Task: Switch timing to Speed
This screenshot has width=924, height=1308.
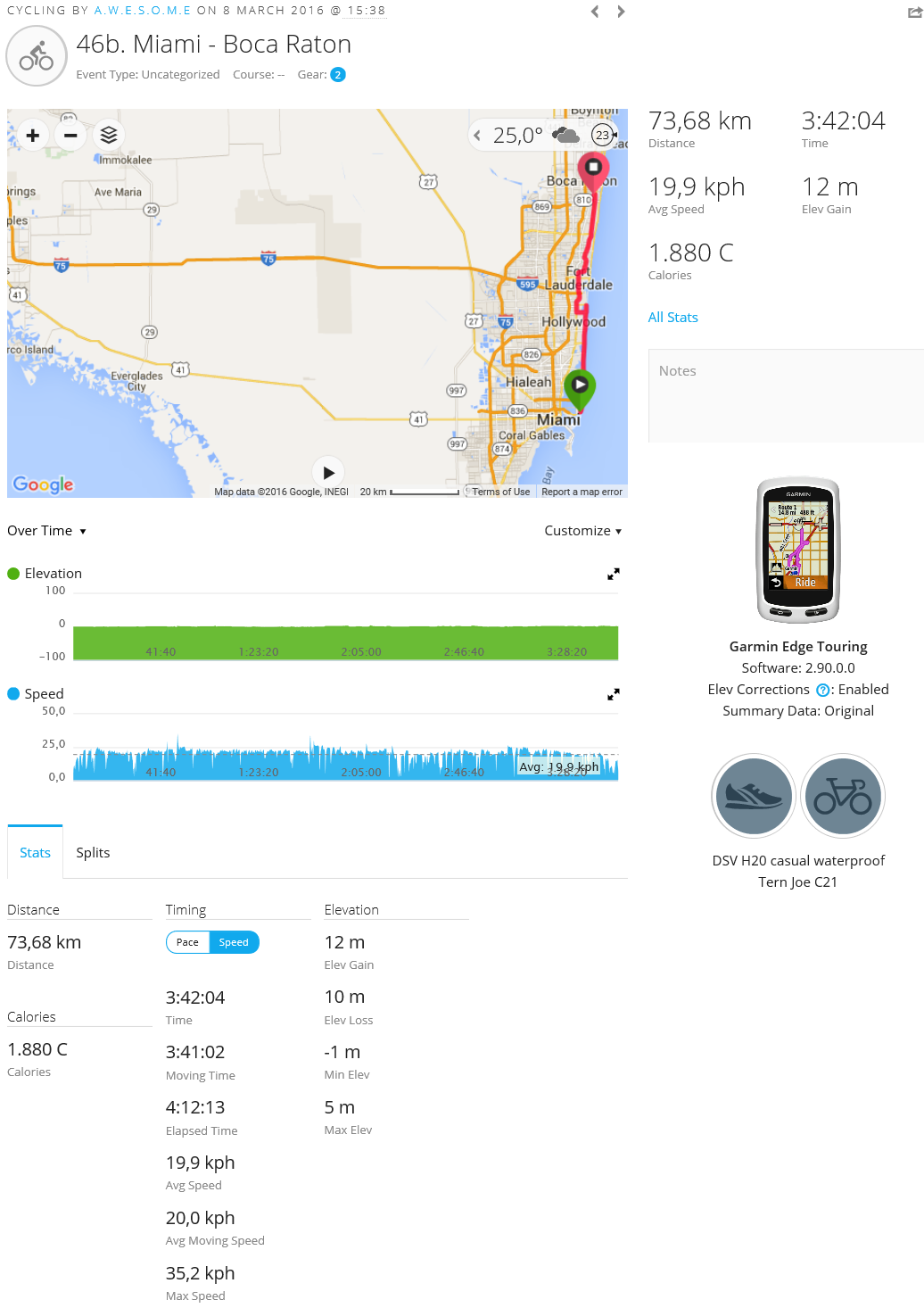Action: (x=234, y=942)
